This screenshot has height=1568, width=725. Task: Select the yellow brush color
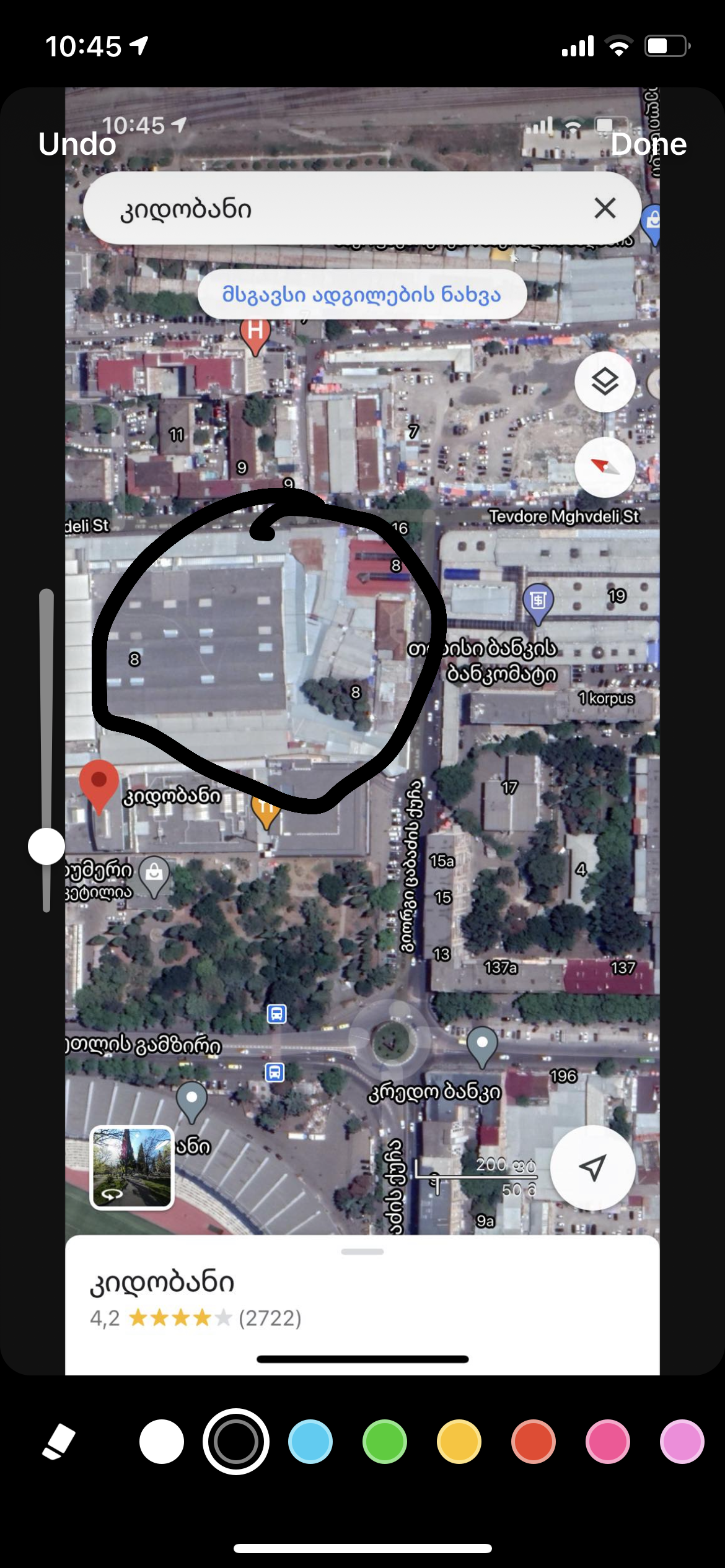click(x=459, y=1442)
